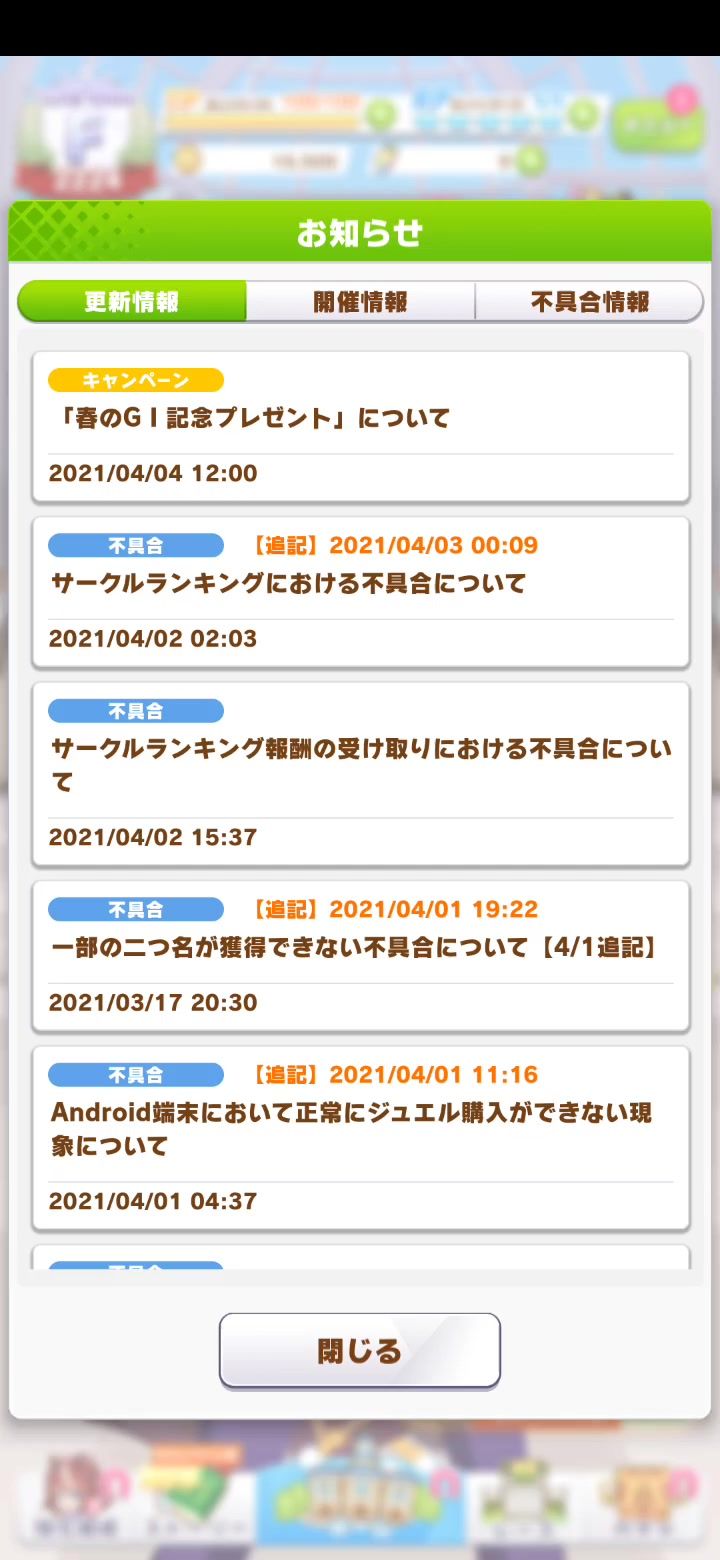Screen dimensions: 720x1560
Task: Open the Android端末ジュエル購入 issue notice
Action: pos(360,1137)
